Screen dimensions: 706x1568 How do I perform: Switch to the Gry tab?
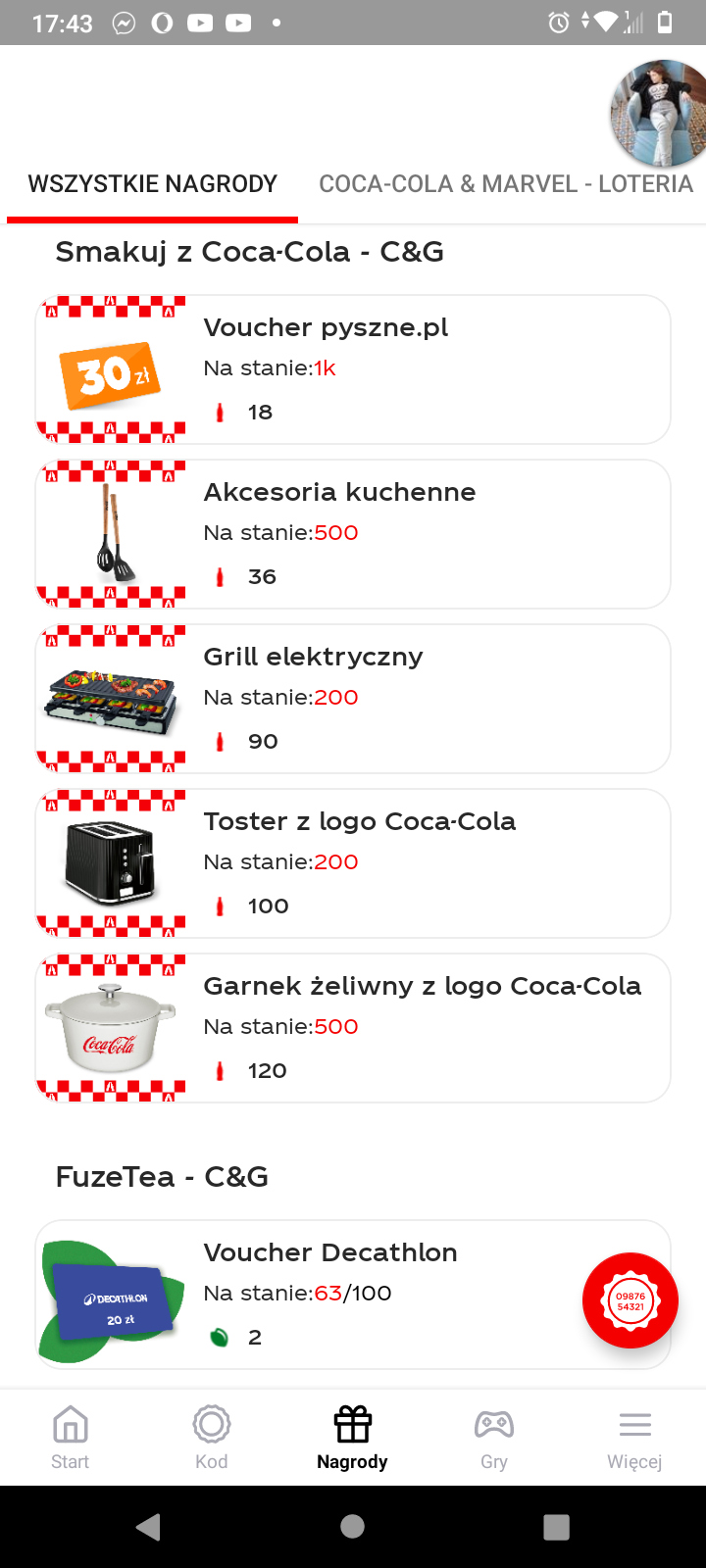pos(494,1437)
